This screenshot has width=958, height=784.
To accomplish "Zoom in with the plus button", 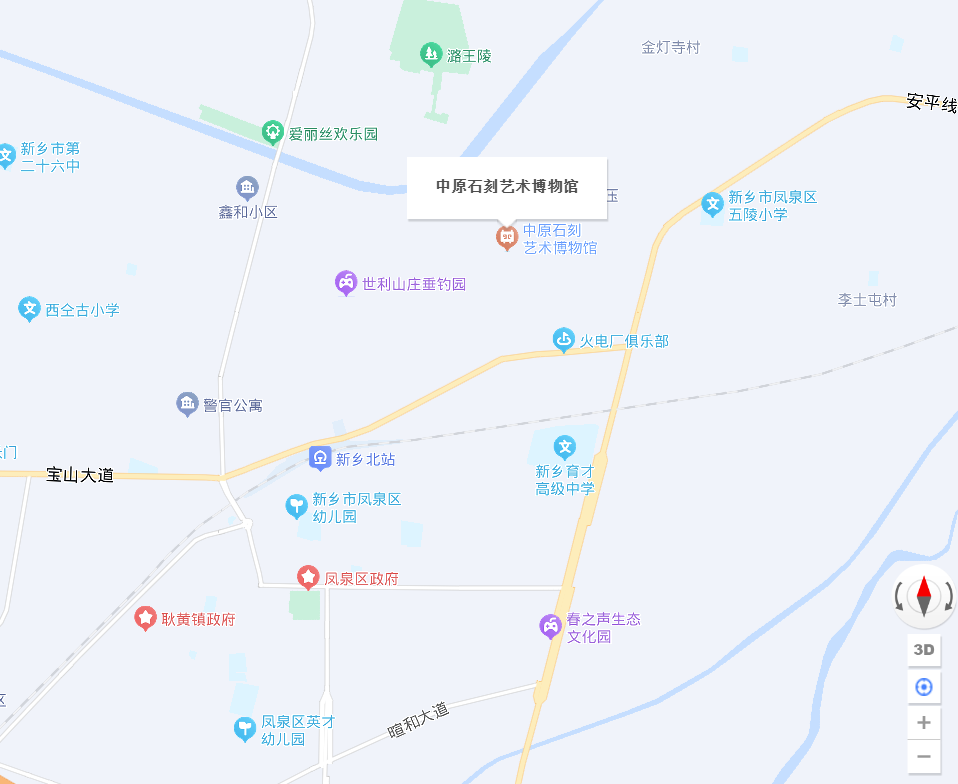I will point(924,722).
